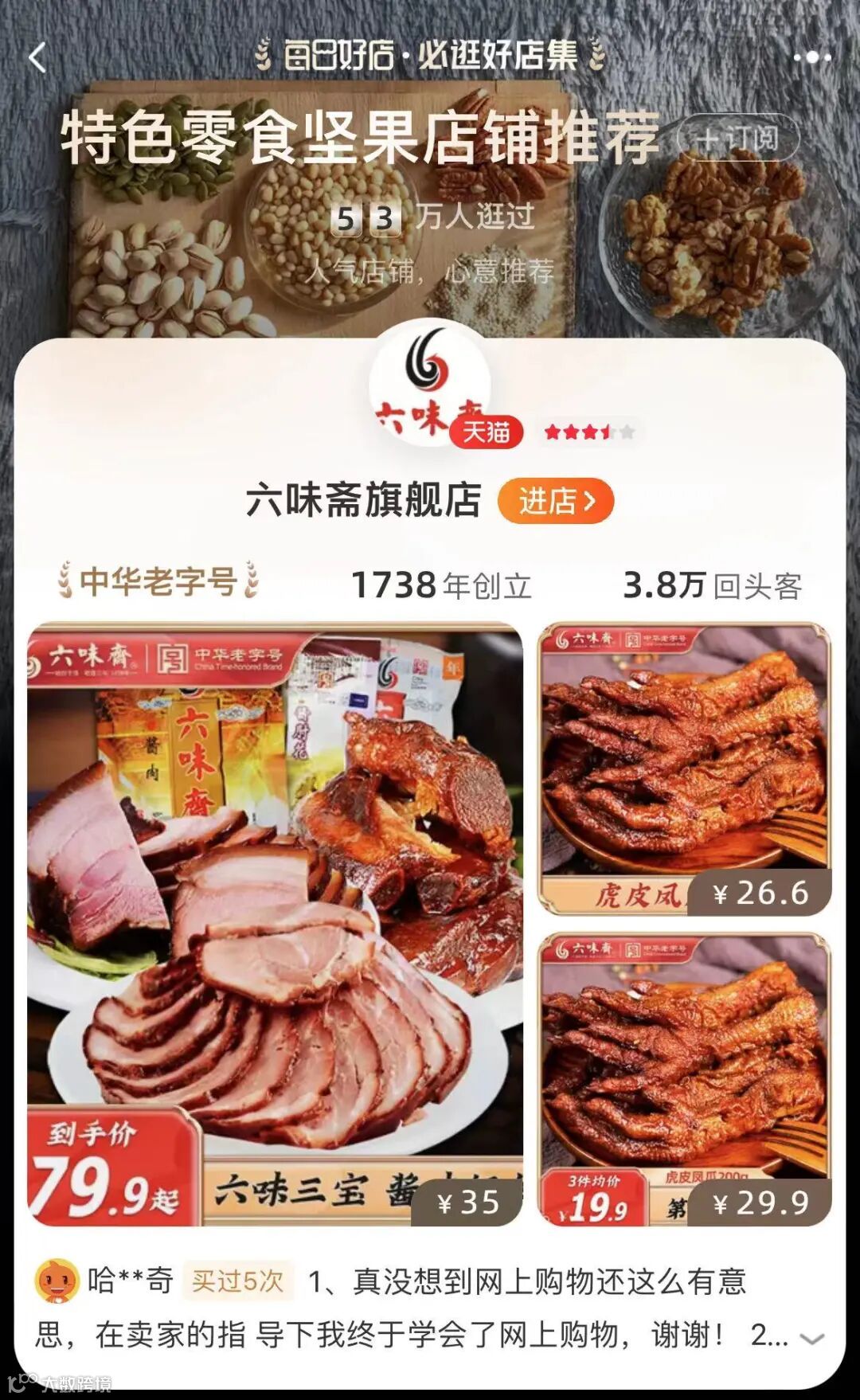
Task: Open the three-dot overflow menu
Action: coord(812,57)
